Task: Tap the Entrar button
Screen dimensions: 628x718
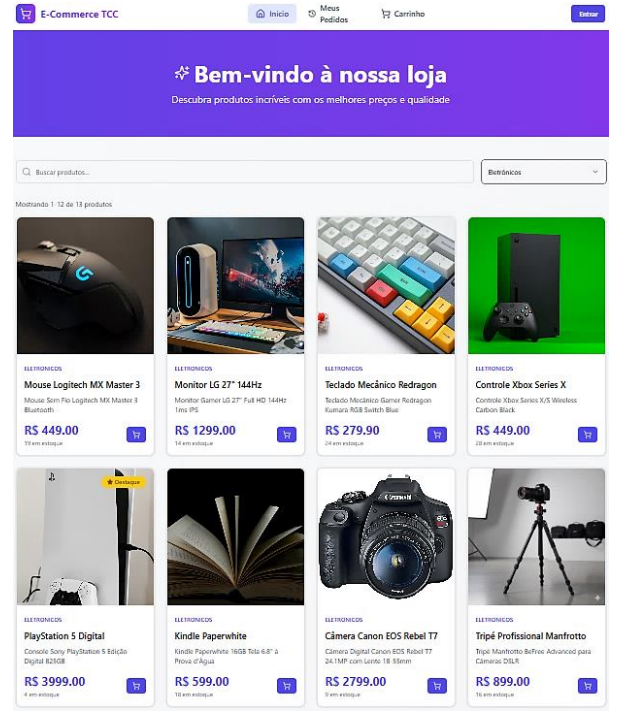Action: coord(588,14)
